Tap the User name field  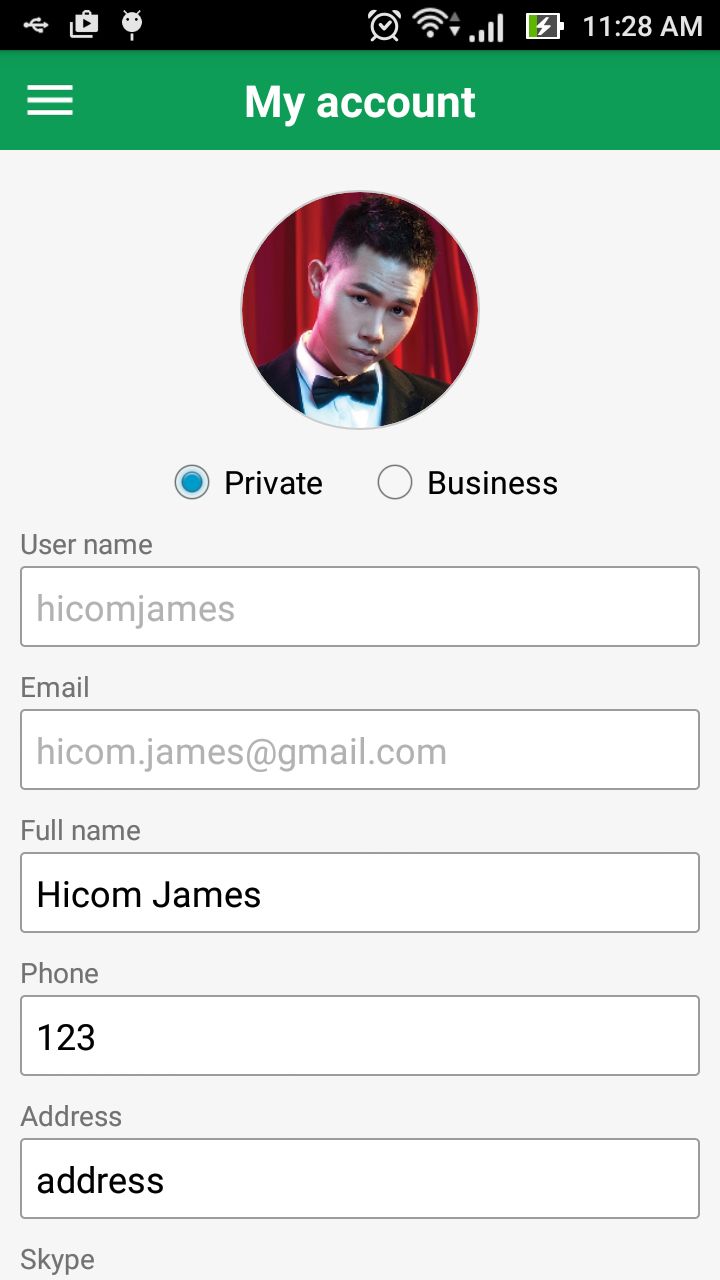coord(360,607)
